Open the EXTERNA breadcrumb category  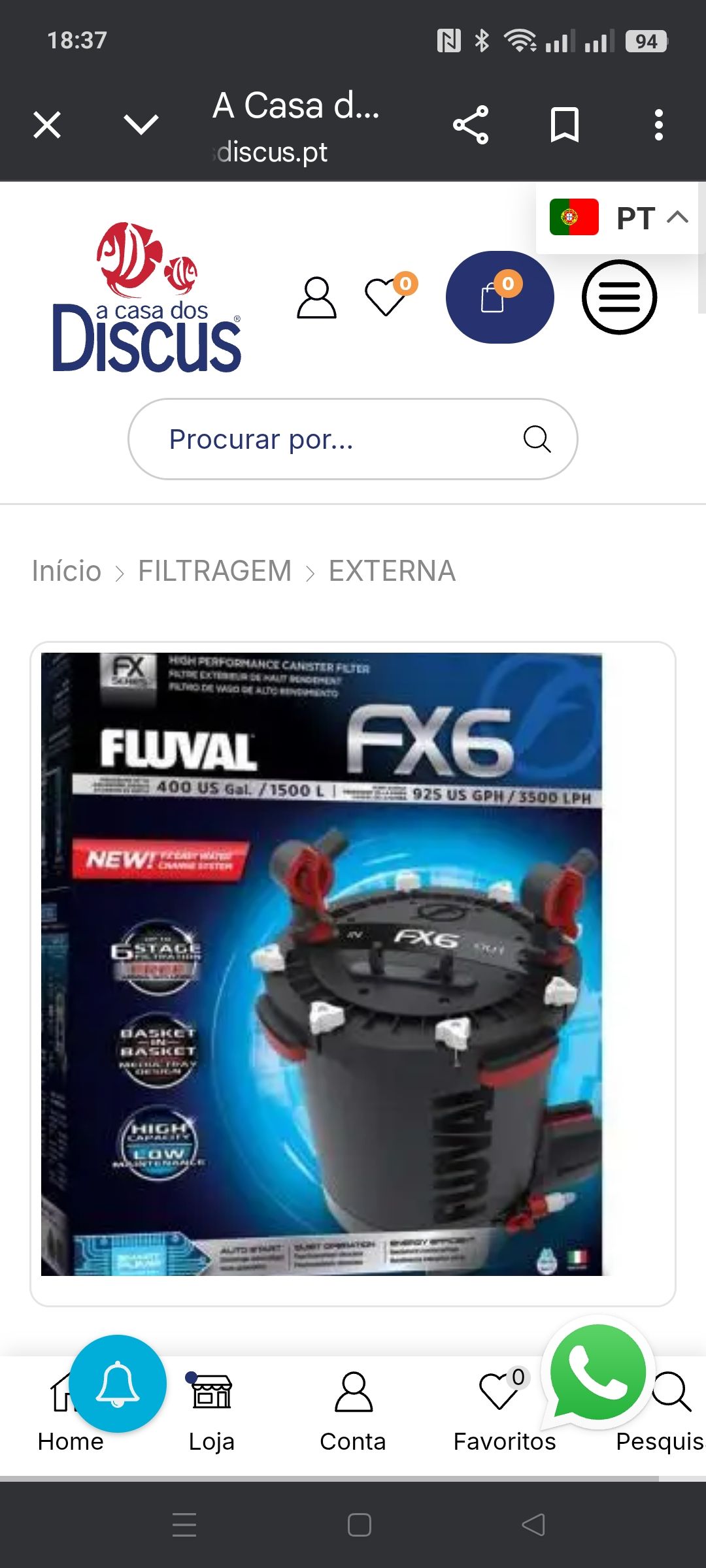(392, 571)
